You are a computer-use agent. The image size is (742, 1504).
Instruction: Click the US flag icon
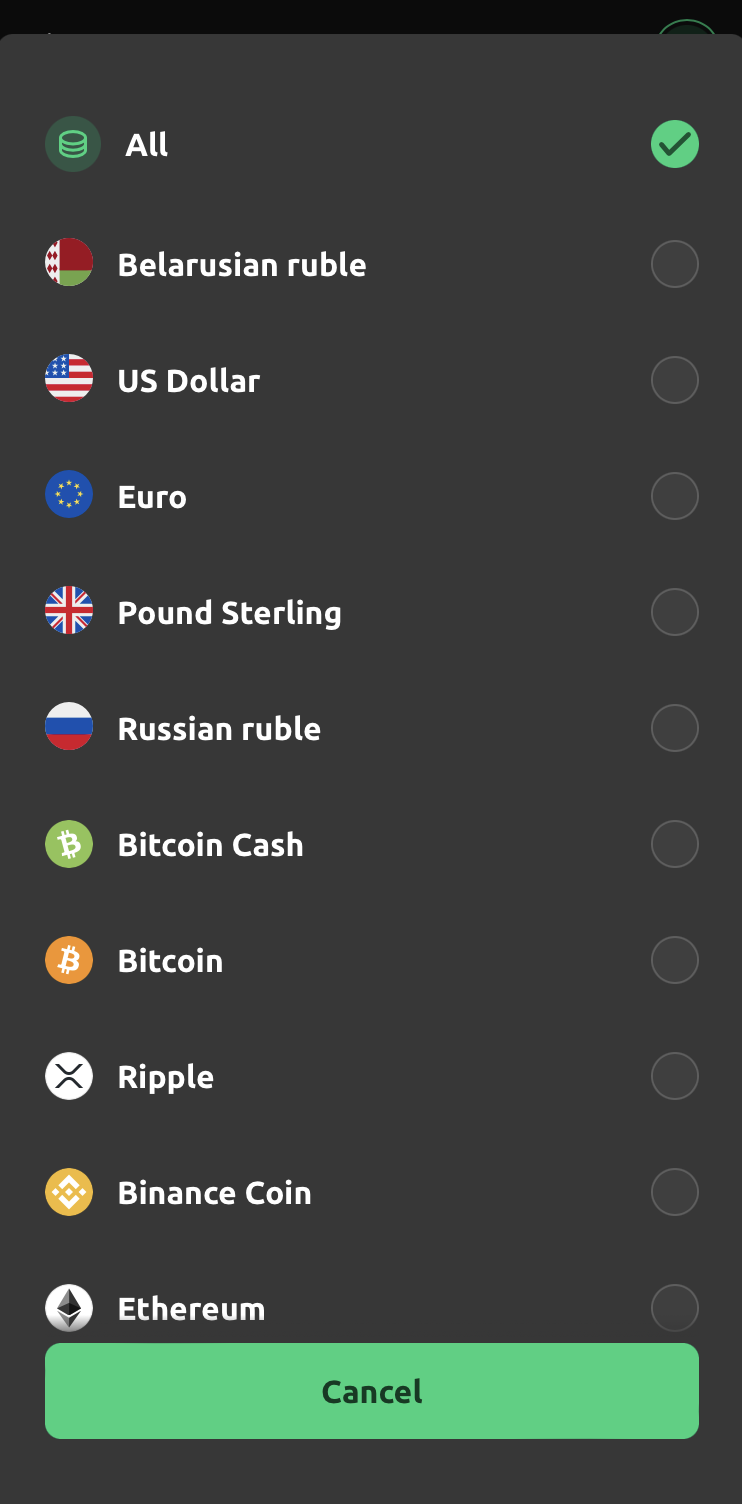pyautogui.click(x=68, y=377)
